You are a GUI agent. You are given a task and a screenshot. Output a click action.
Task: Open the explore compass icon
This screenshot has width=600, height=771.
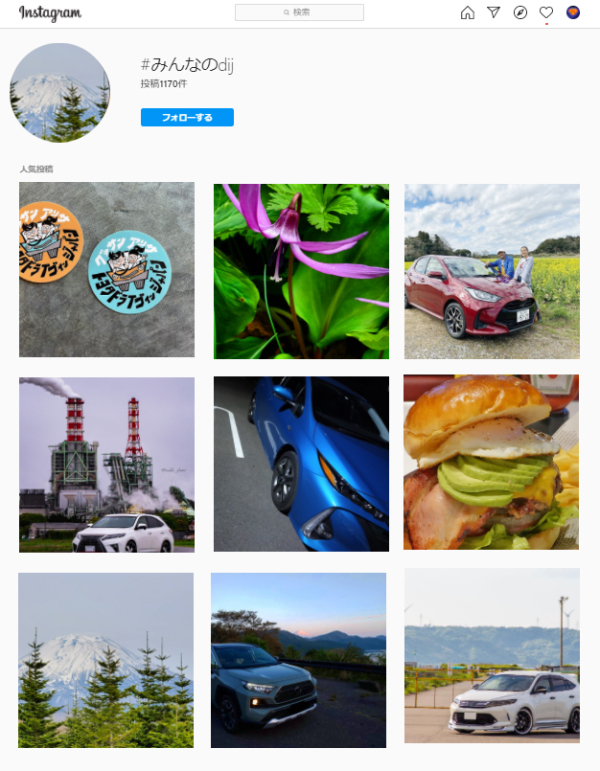point(520,13)
